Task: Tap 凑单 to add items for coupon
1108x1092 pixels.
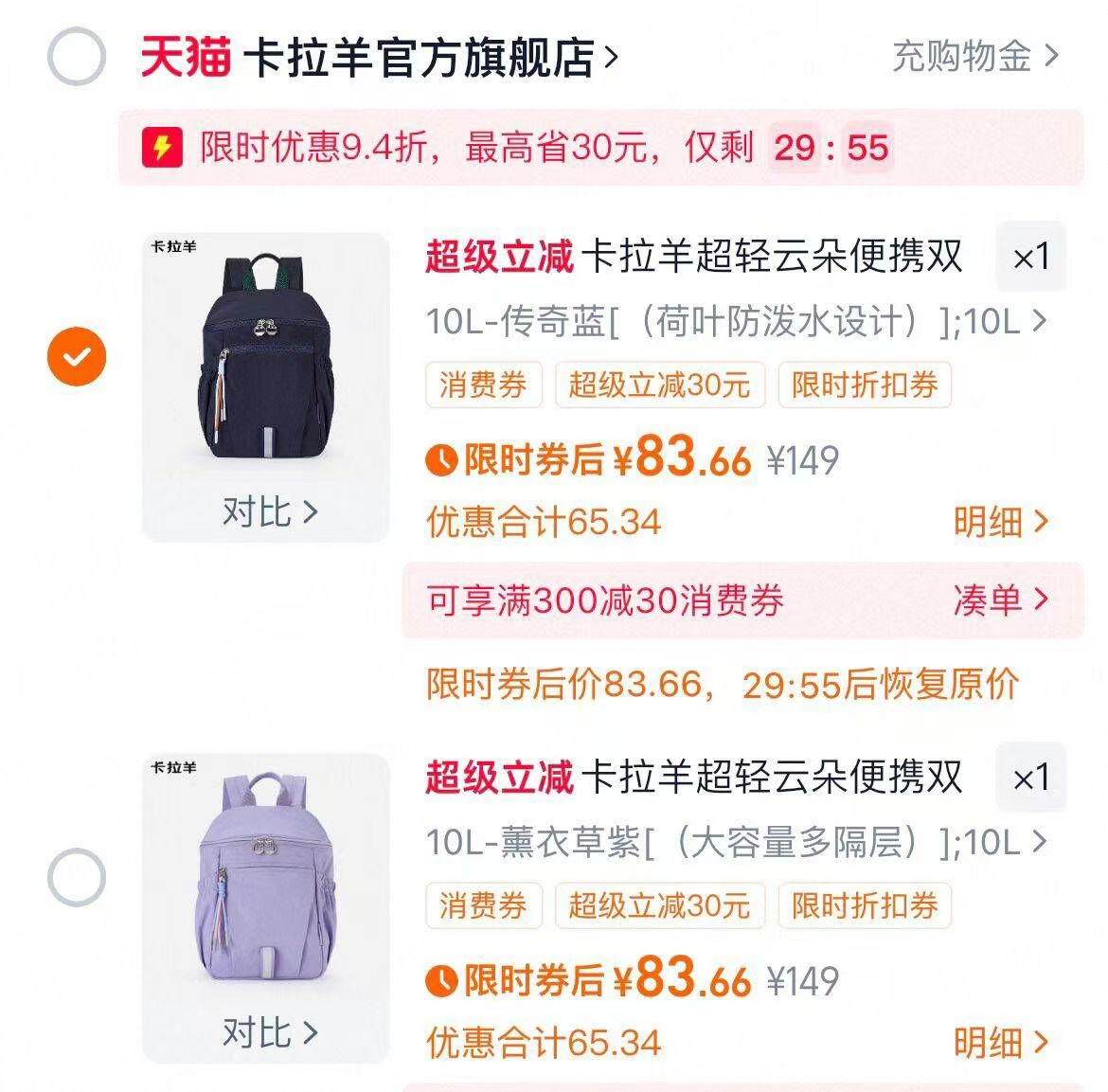Action: 1000,600
